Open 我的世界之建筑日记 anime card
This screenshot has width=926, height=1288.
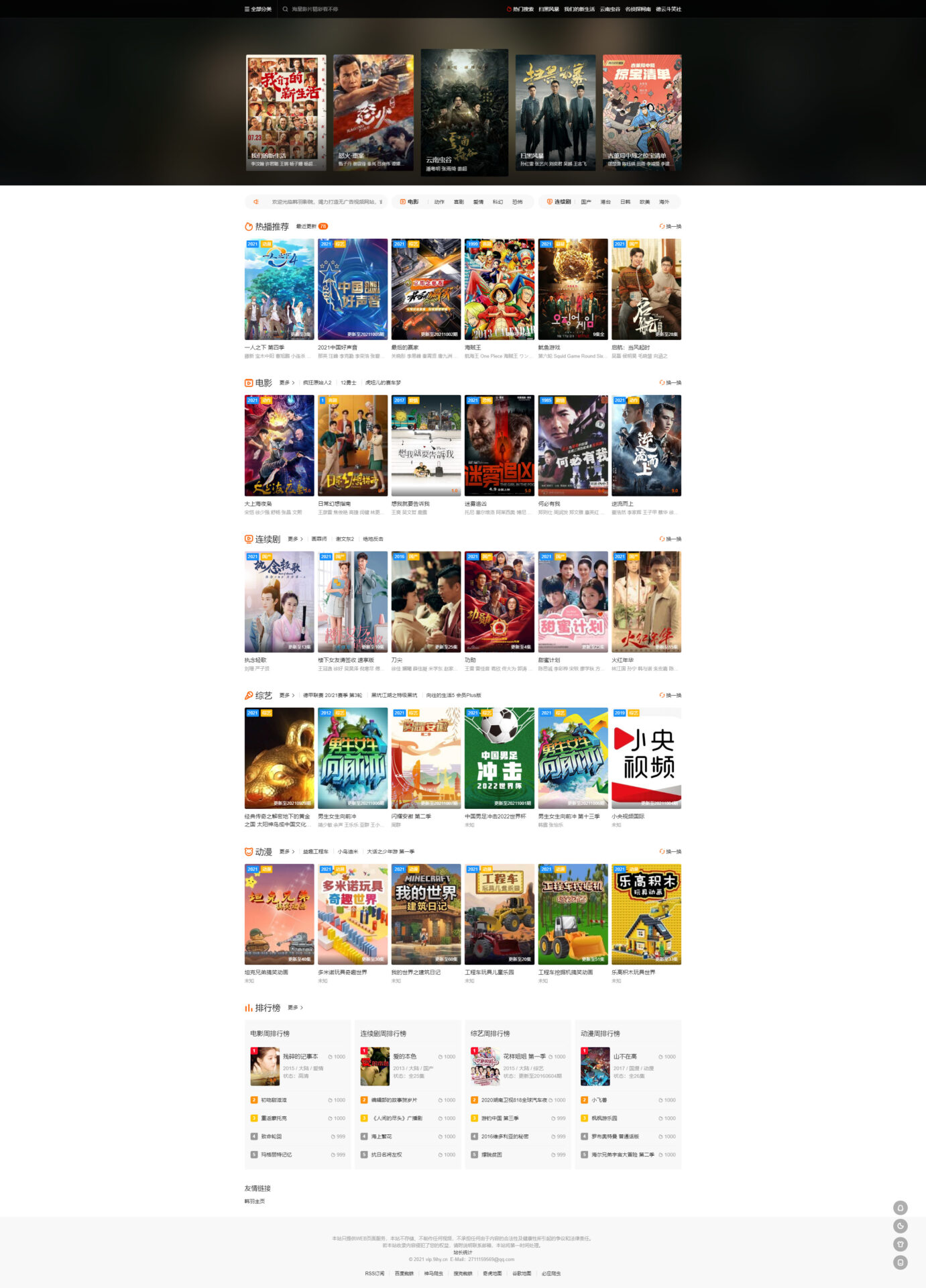pos(426,914)
